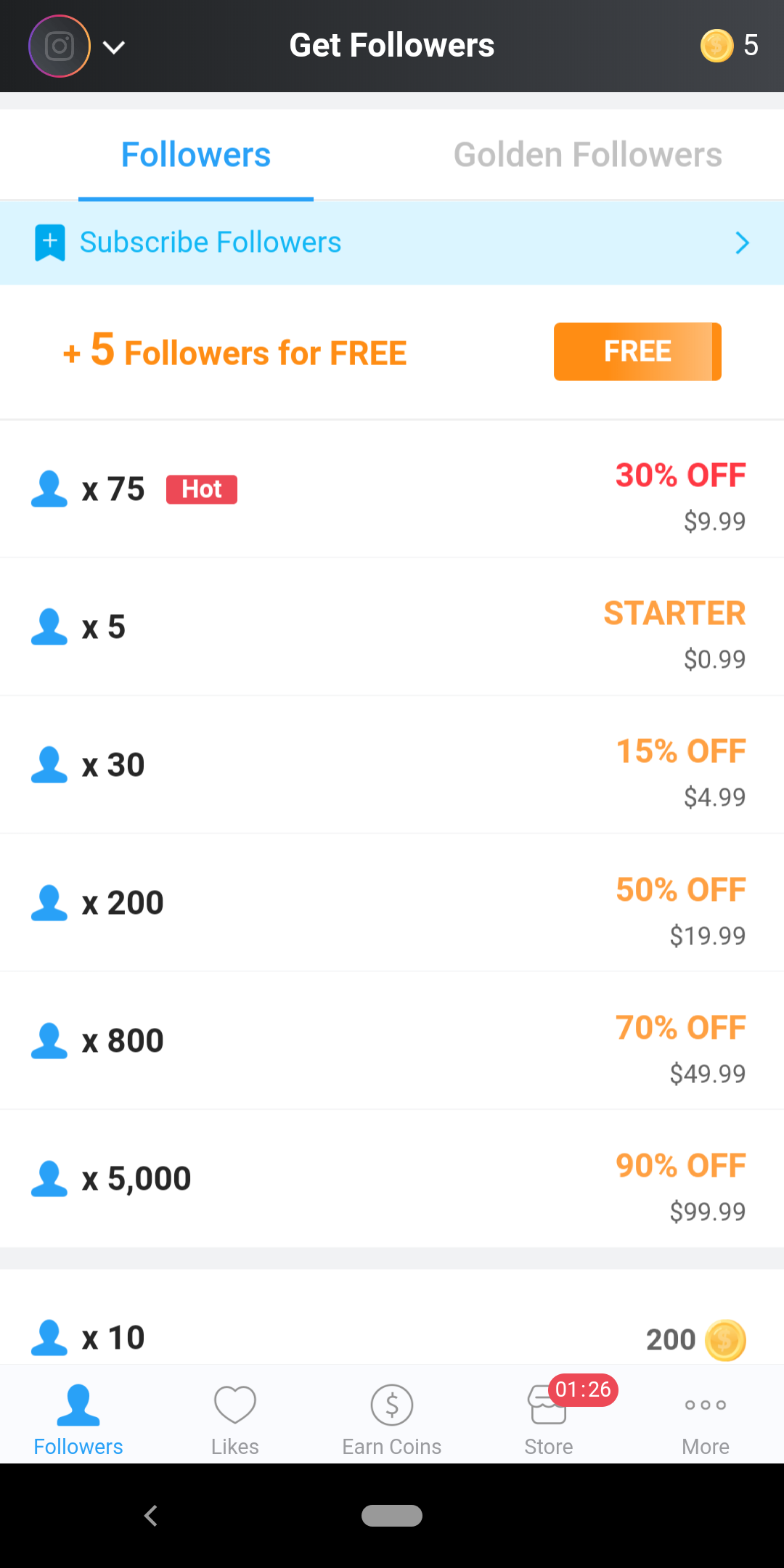Choose the 5 followers STARTER pack
Image resolution: width=784 pixels, height=1568 pixels.
pyautogui.click(x=392, y=627)
